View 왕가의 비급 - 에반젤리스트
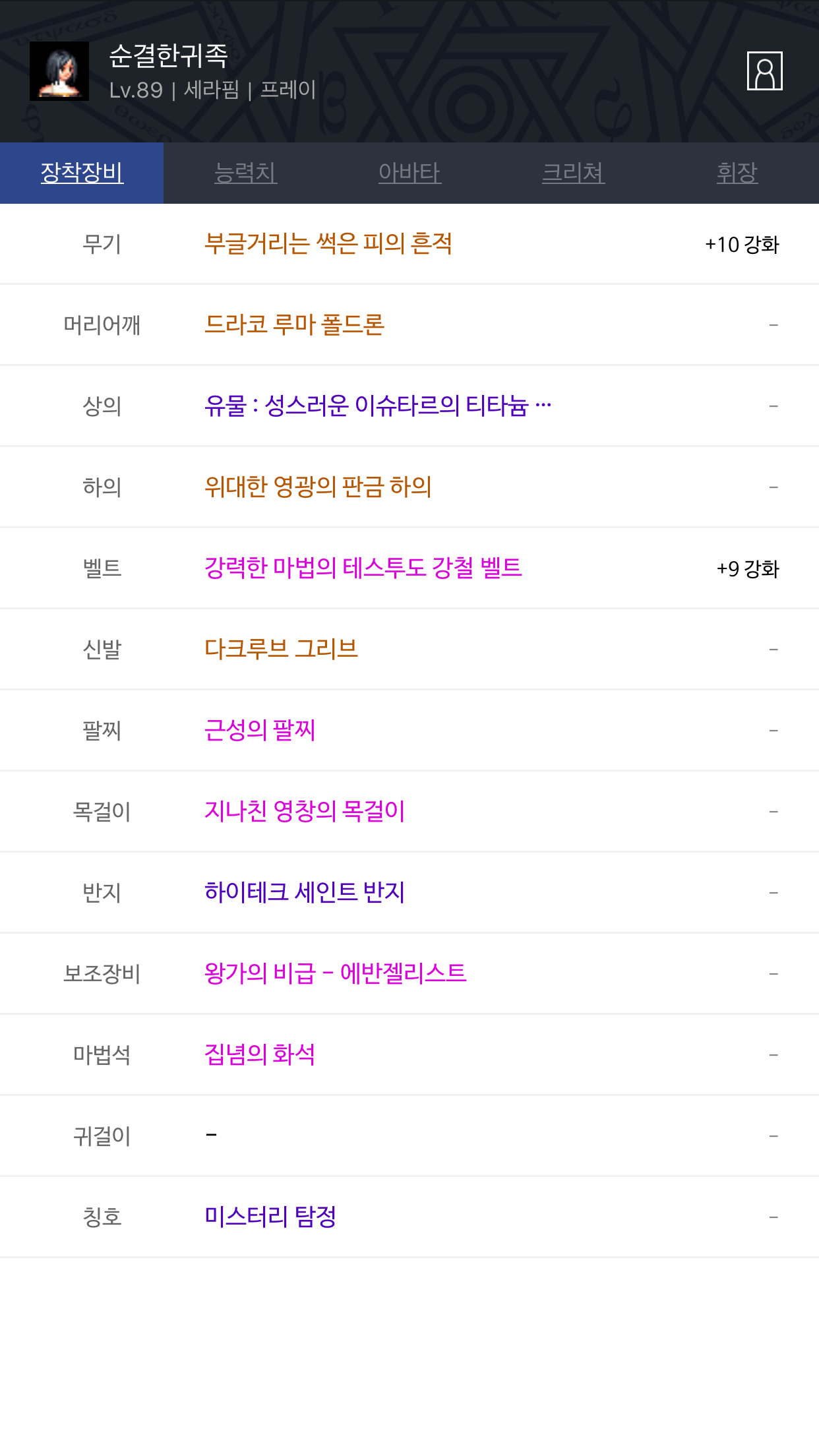The height and width of the screenshot is (1456, 819). (x=336, y=973)
